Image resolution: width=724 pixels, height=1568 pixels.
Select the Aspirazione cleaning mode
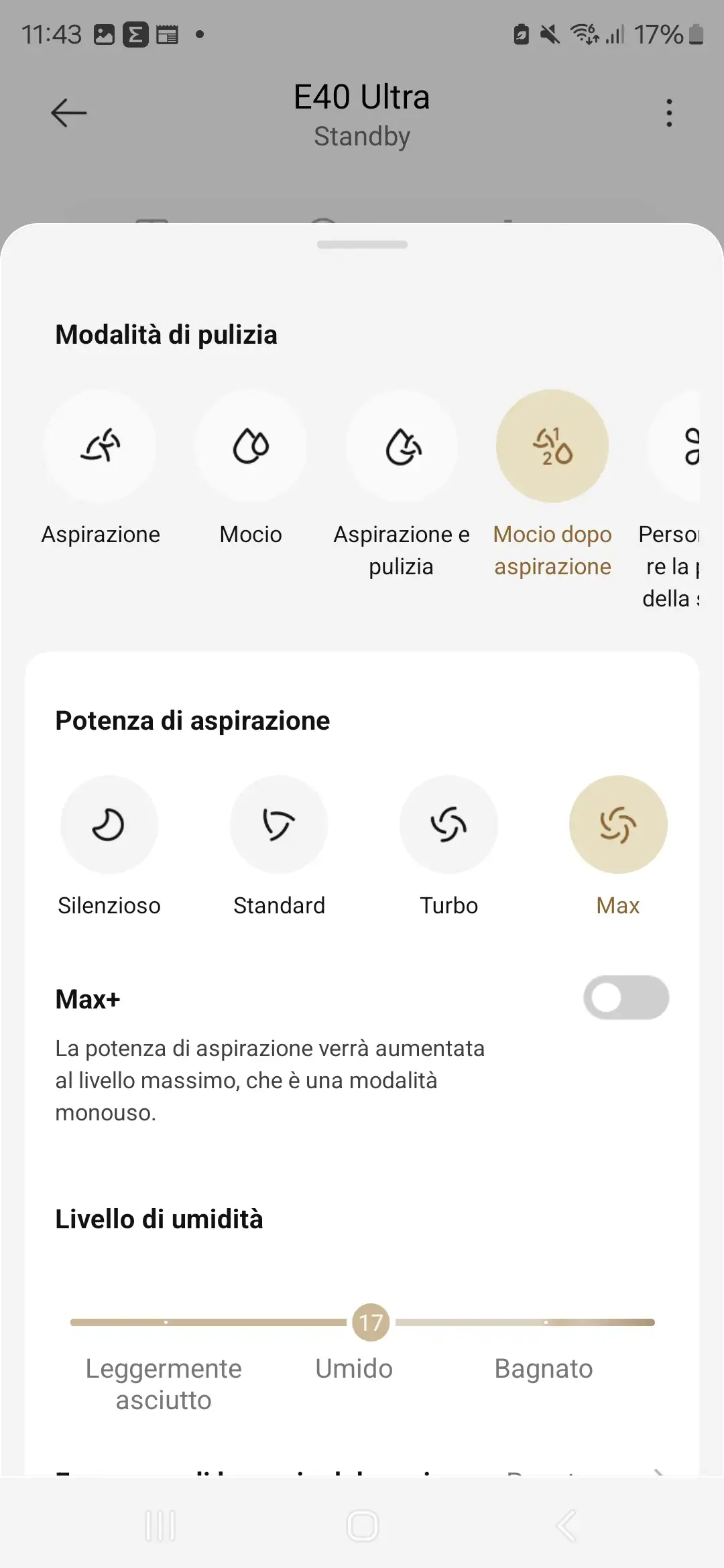point(101,446)
